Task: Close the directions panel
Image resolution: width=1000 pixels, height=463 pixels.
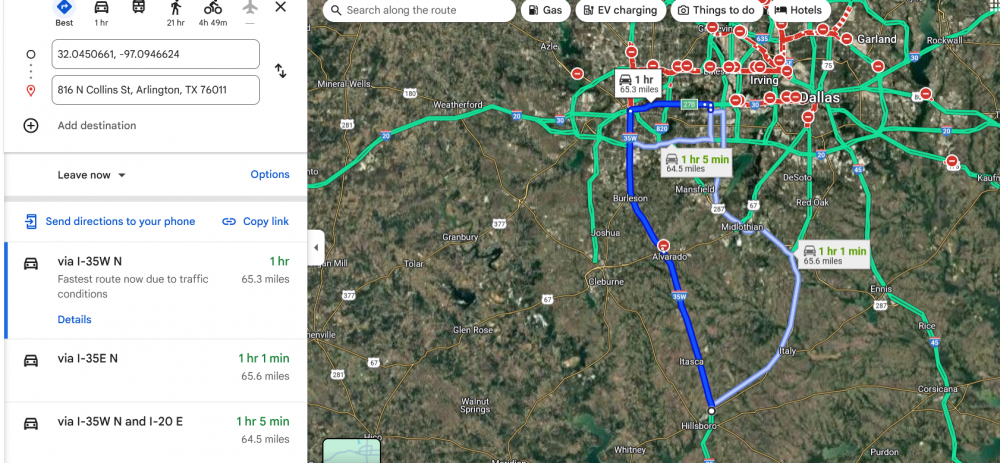Action: [x=280, y=8]
